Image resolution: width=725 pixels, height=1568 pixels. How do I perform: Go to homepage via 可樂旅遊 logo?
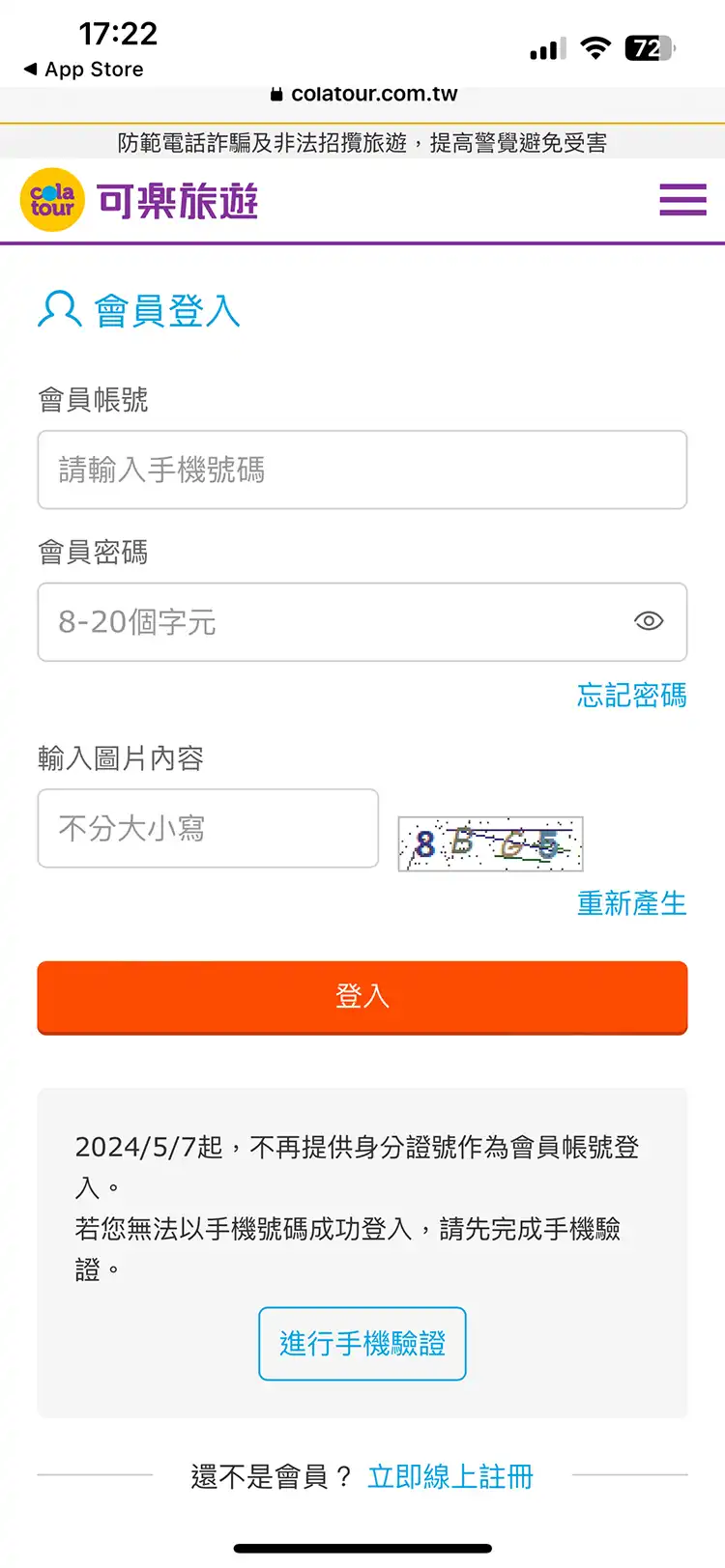[139, 201]
